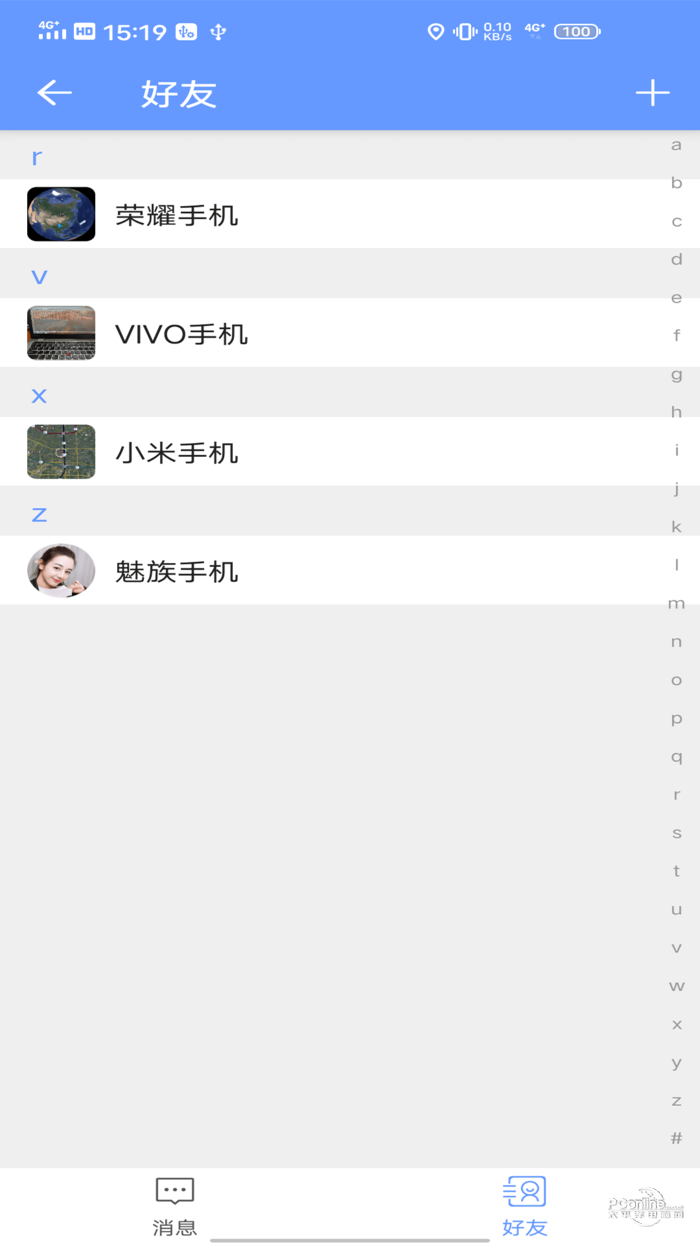Add a new friend with plus icon
Image resolution: width=700 pixels, height=1244 pixels.
pyautogui.click(x=652, y=93)
